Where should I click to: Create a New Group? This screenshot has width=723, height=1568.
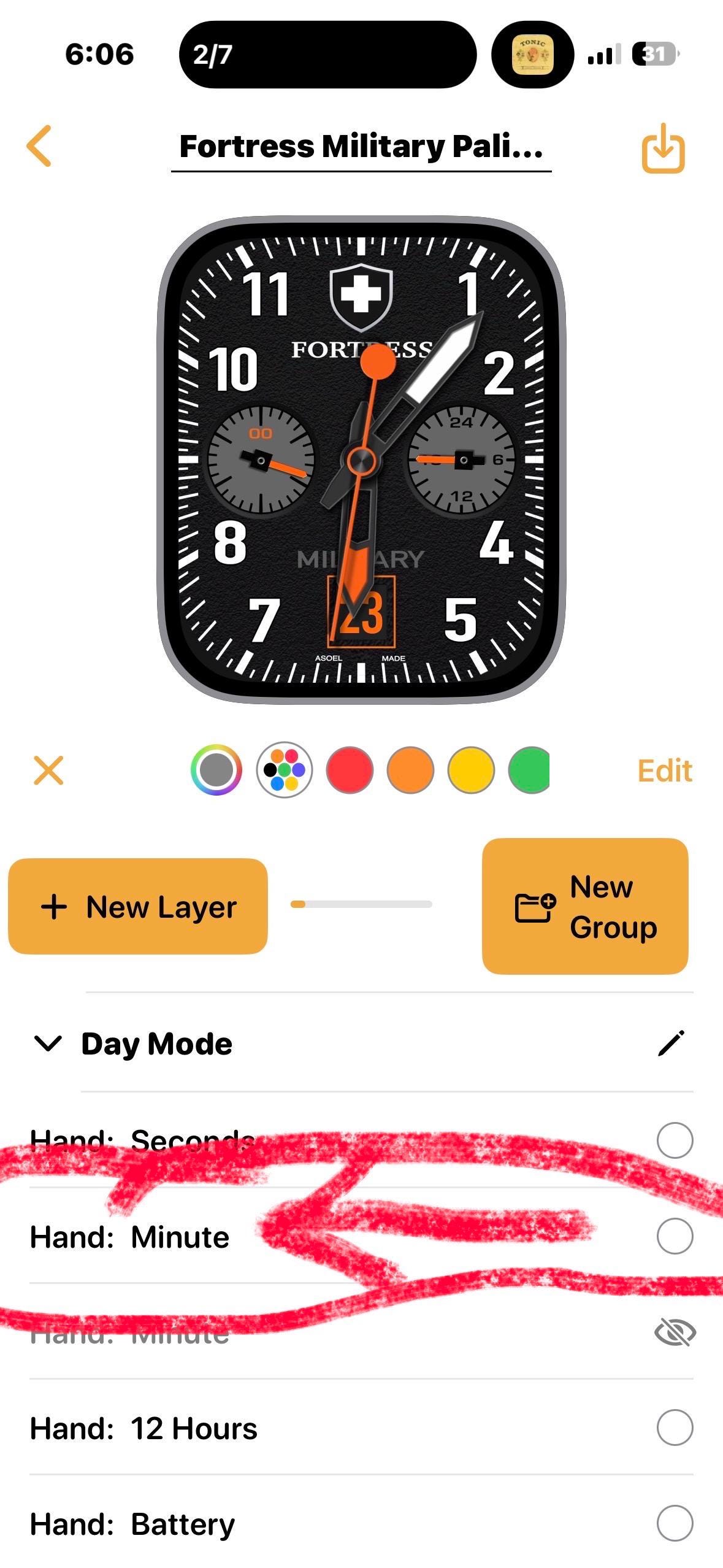coord(585,906)
